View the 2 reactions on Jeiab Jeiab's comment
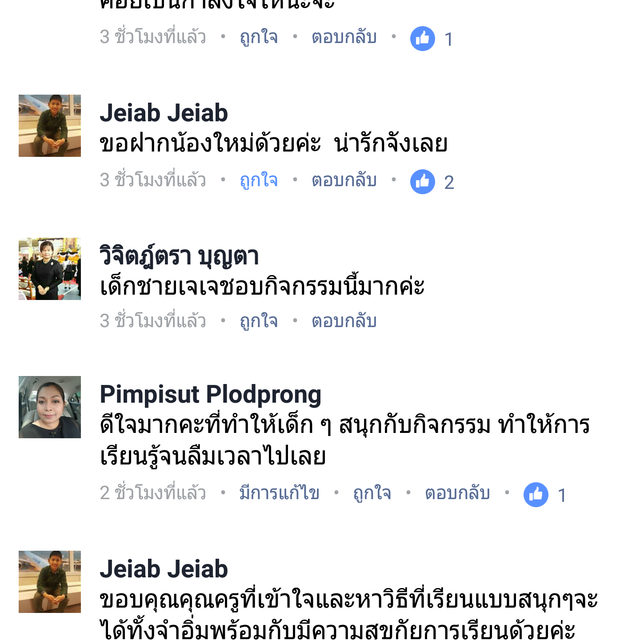This screenshot has width=640, height=640. pos(432,182)
